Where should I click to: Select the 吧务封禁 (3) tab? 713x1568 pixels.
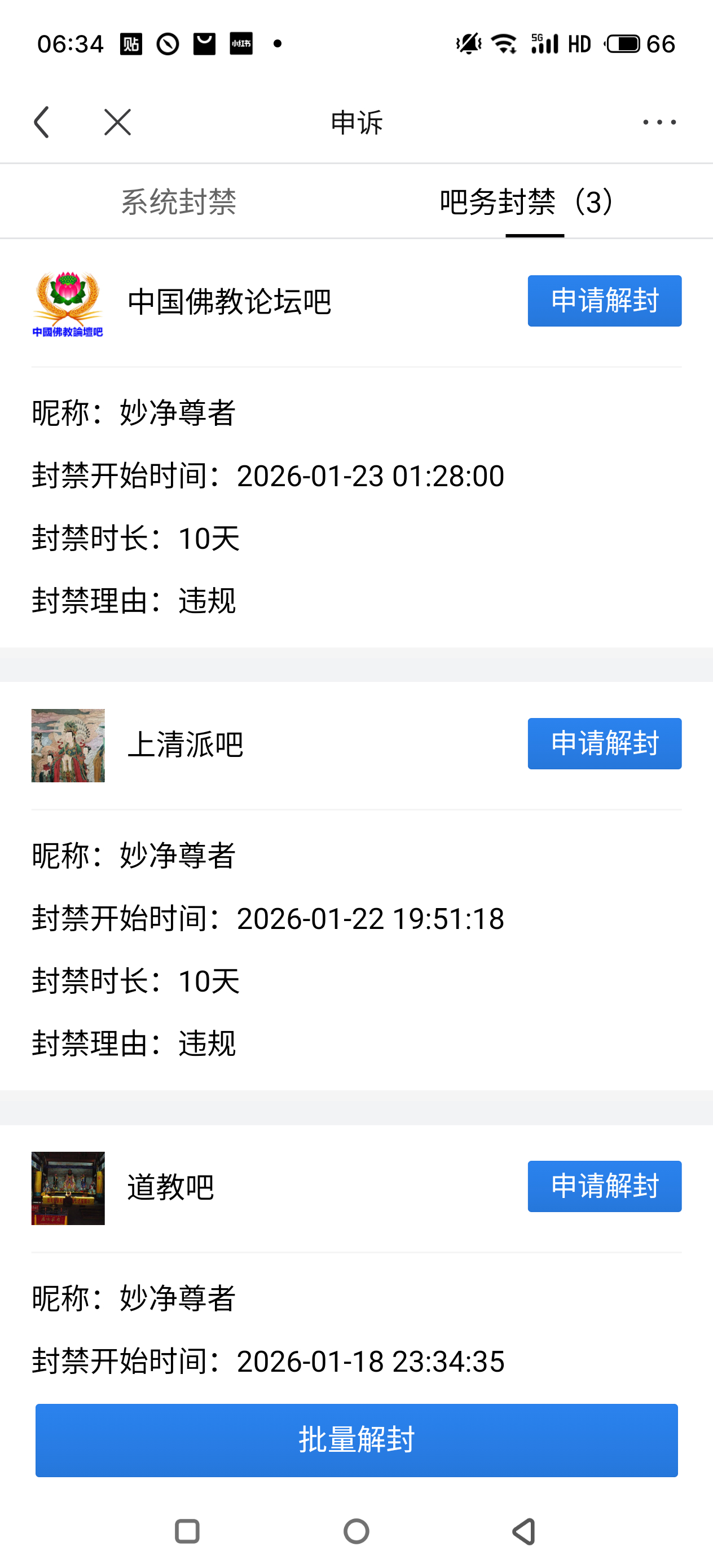pyautogui.click(x=527, y=202)
